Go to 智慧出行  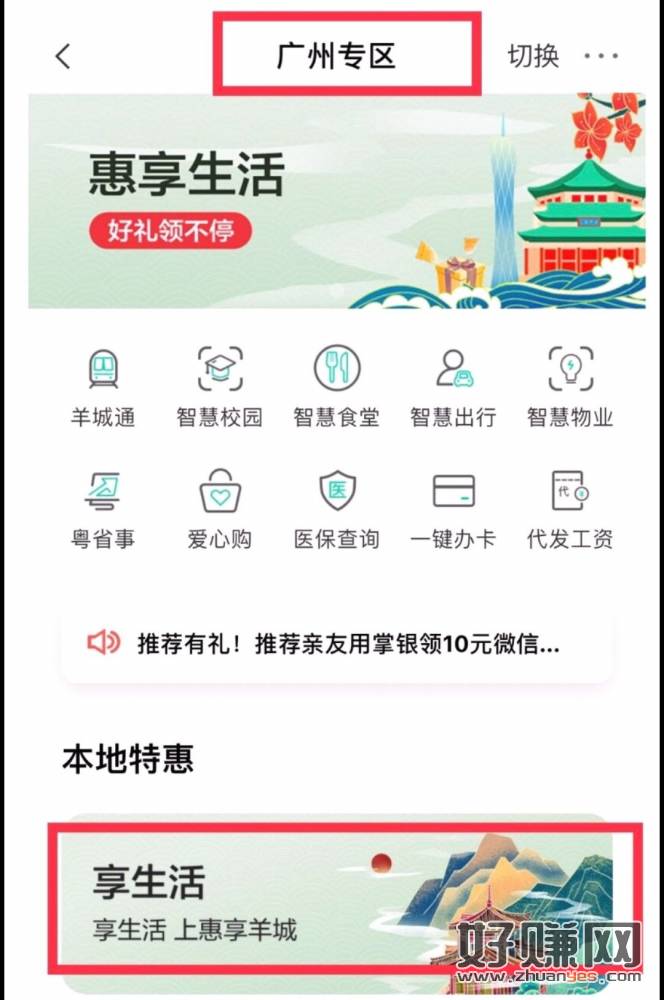[x=453, y=386]
